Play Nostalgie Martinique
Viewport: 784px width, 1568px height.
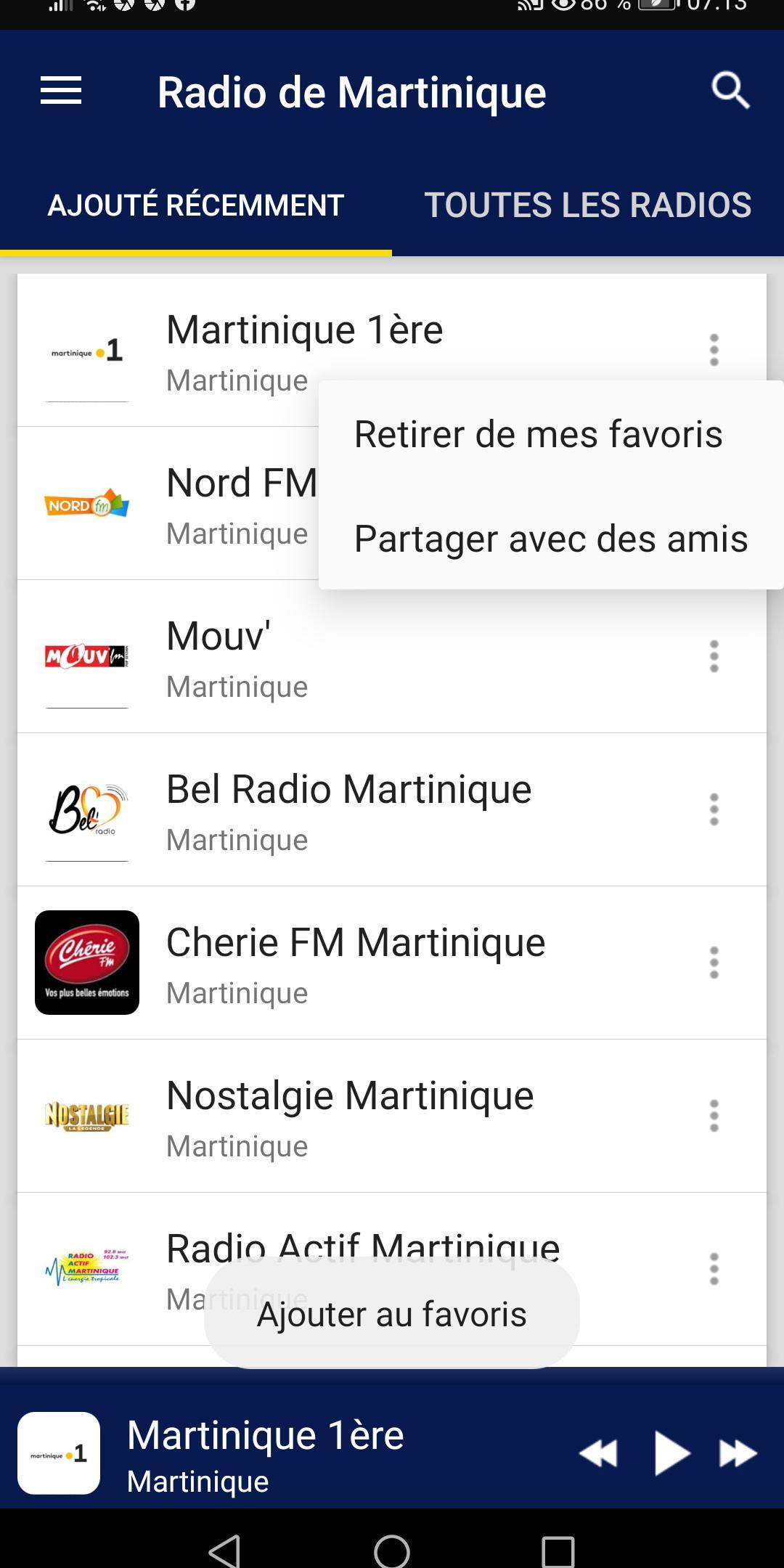(x=348, y=1116)
